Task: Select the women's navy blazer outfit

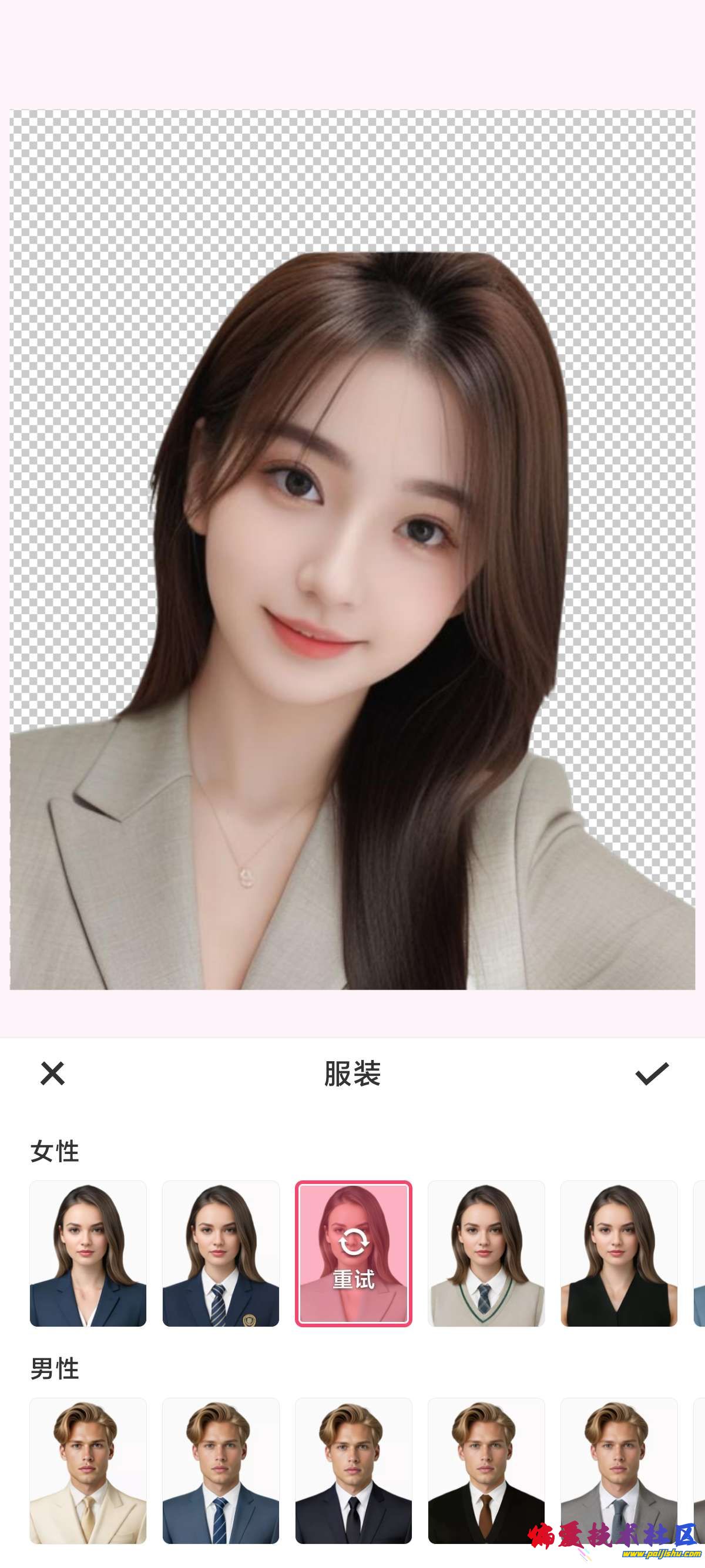Action: [88, 1253]
